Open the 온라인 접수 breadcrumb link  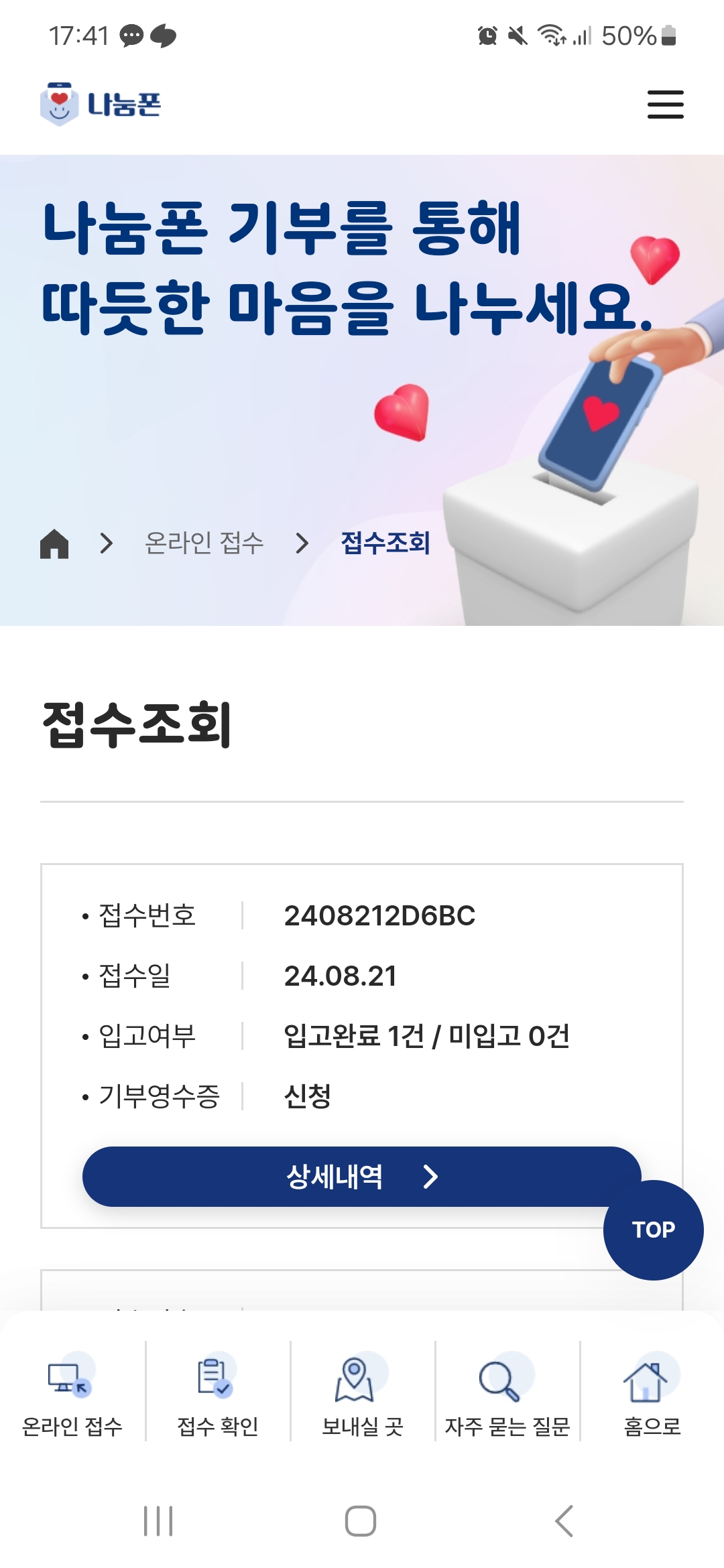pyautogui.click(x=204, y=543)
